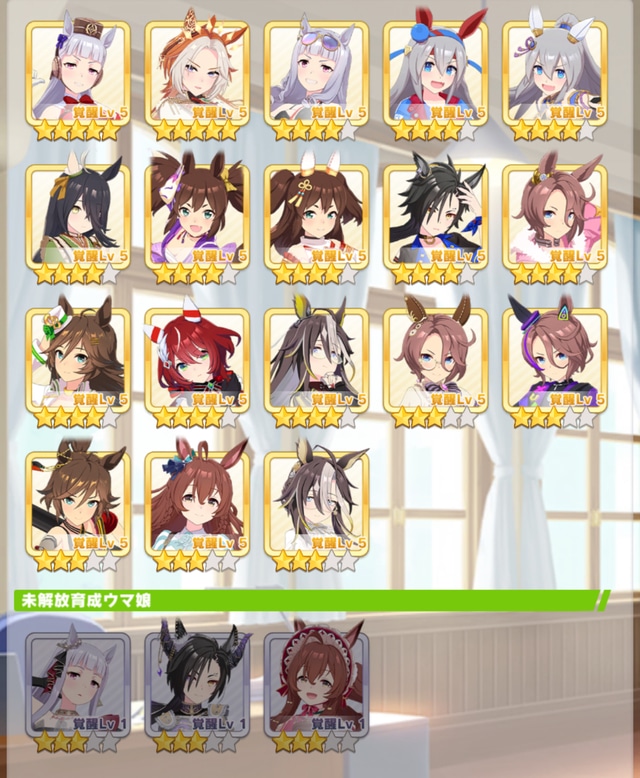The image size is (640, 778).
Task: Select the brown-haired girl wearing glasses
Action: (x=436, y=361)
